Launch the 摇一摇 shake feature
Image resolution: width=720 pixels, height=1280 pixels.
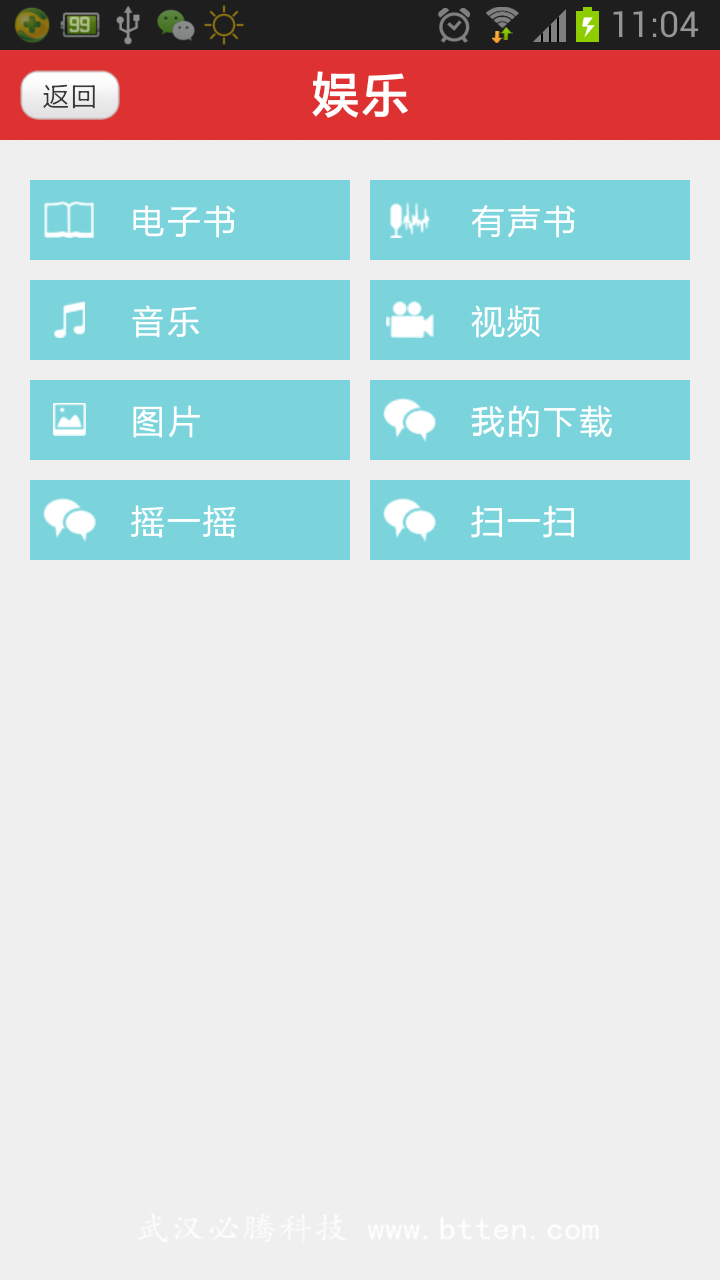click(190, 520)
